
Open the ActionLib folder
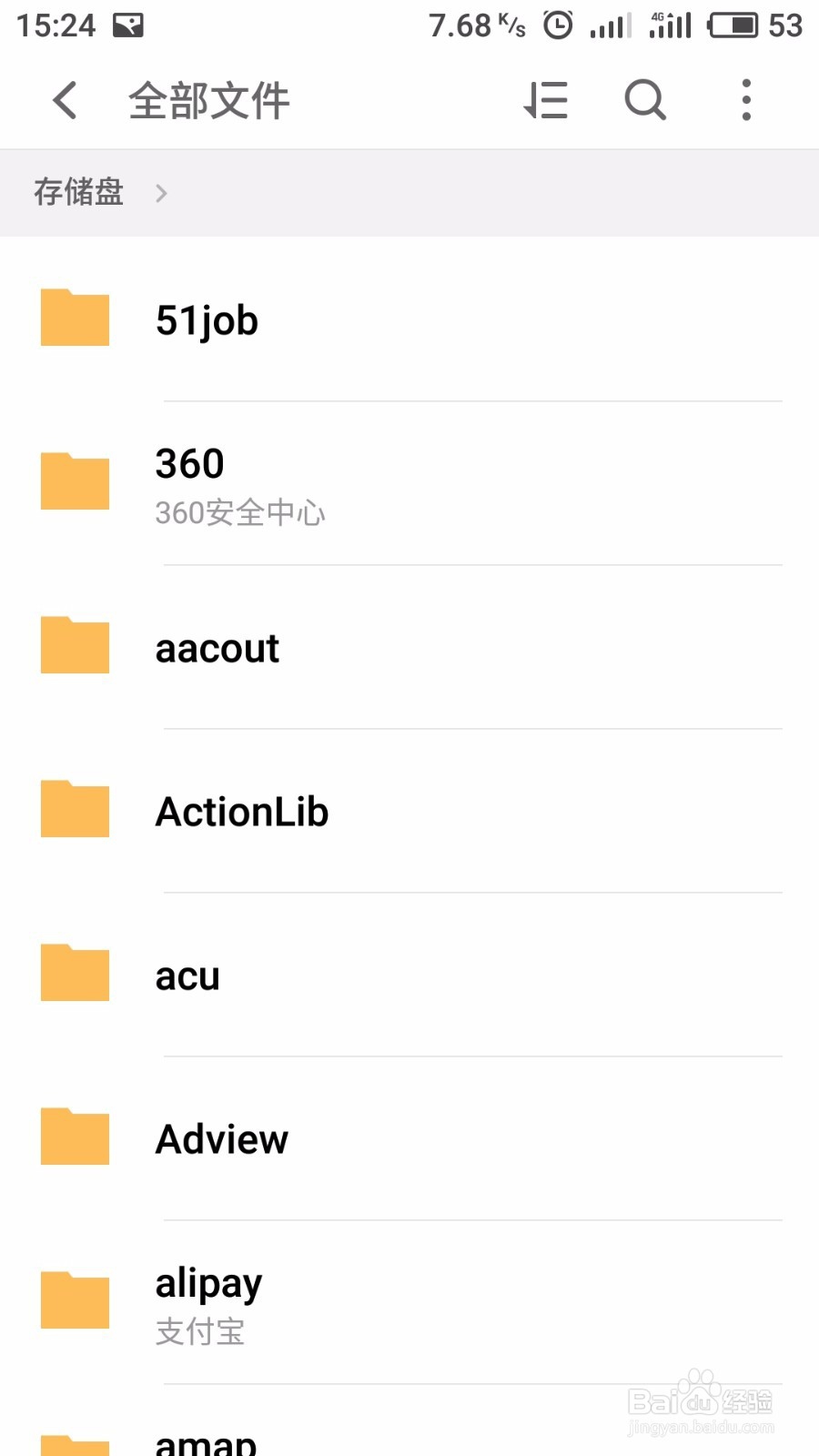coord(242,812)
